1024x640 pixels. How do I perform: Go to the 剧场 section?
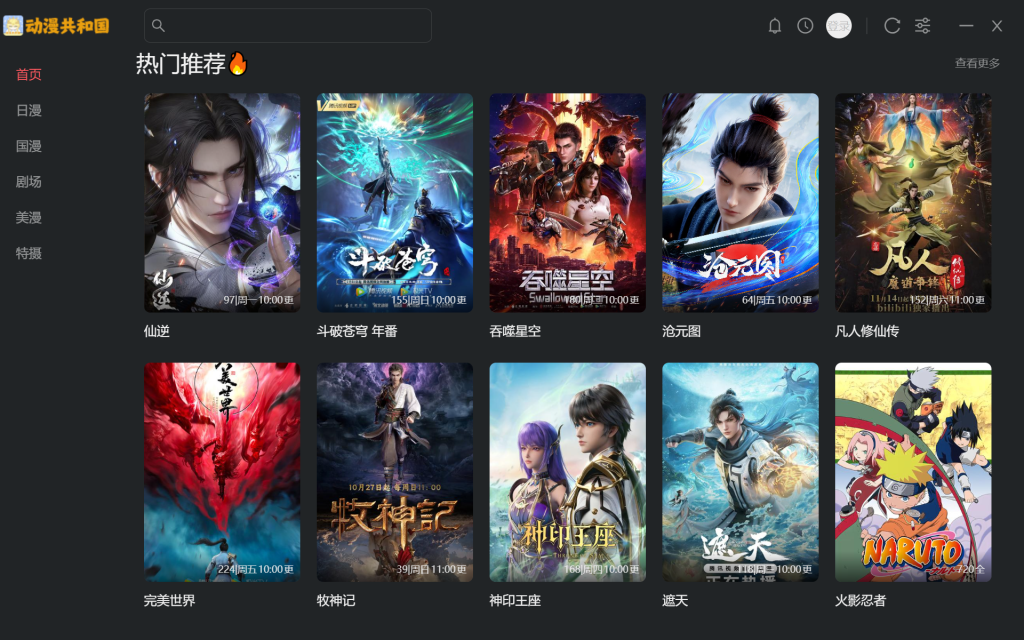click(29, 182)
